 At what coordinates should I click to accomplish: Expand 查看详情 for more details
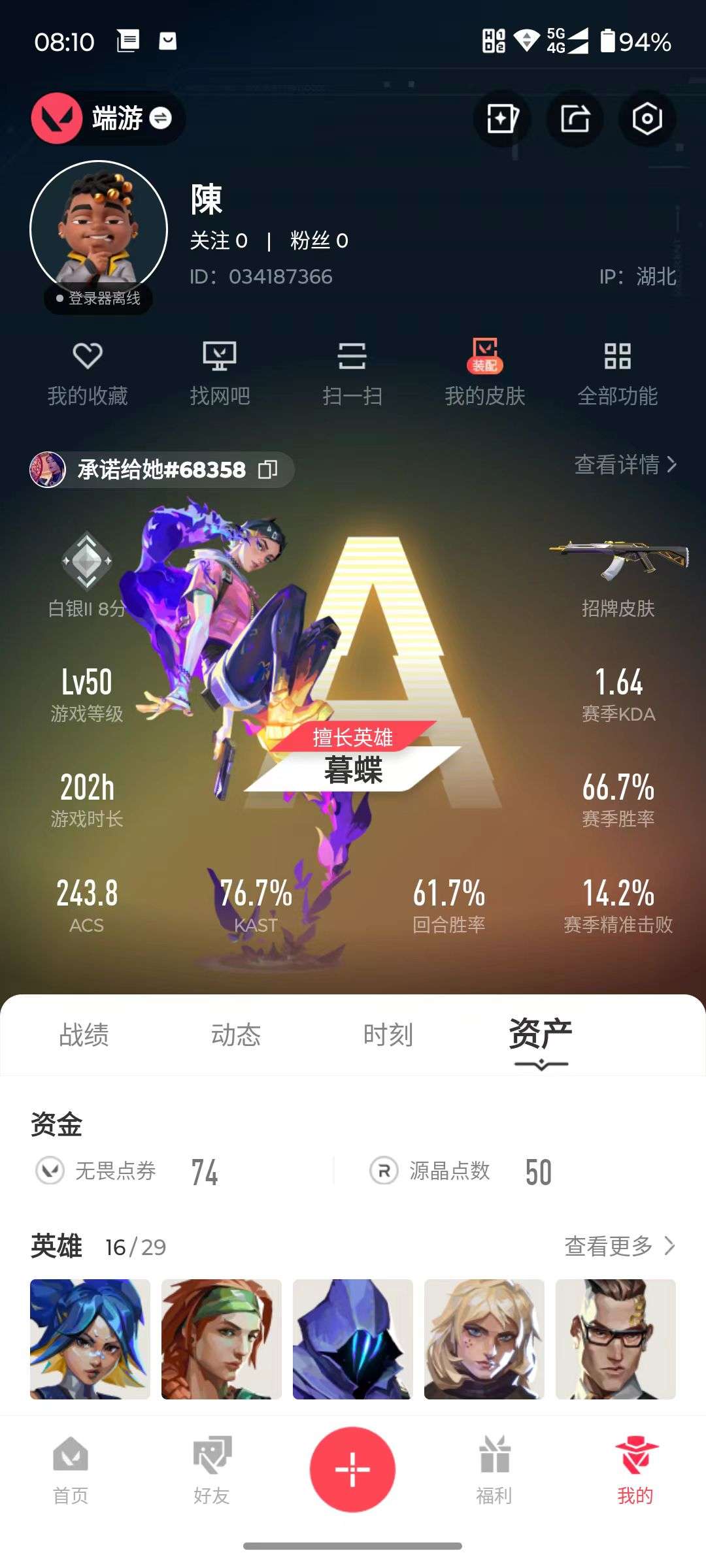click(x=621, y=466)
